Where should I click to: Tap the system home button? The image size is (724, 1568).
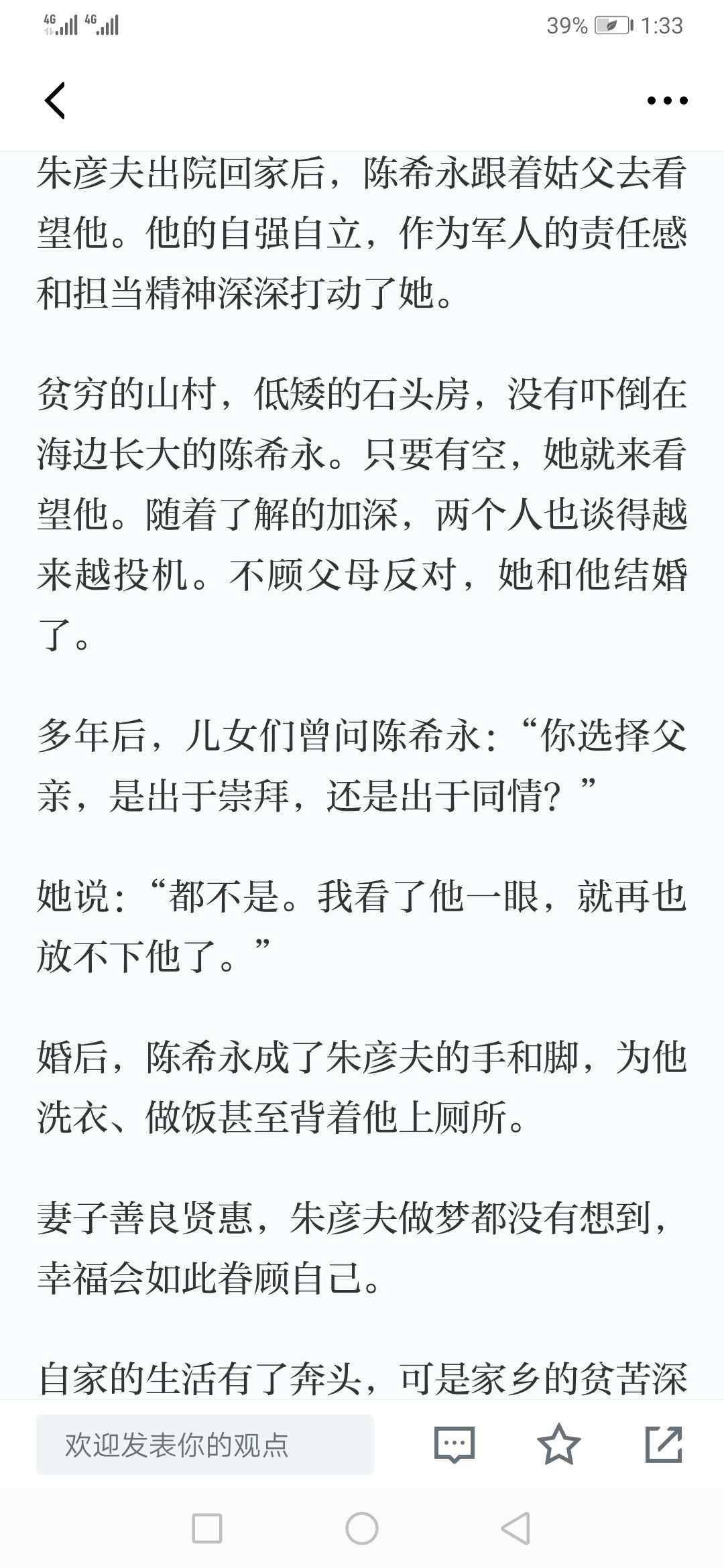pyautogui.click(x=362, y=1528)
